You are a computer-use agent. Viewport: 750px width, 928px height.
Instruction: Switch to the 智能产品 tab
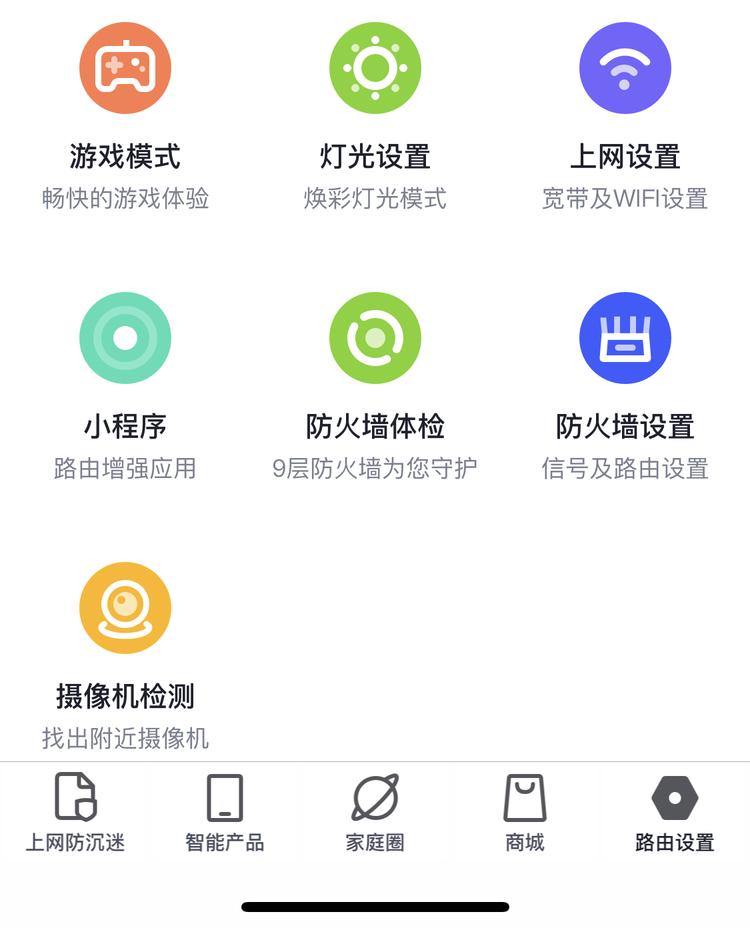[225, 812]
